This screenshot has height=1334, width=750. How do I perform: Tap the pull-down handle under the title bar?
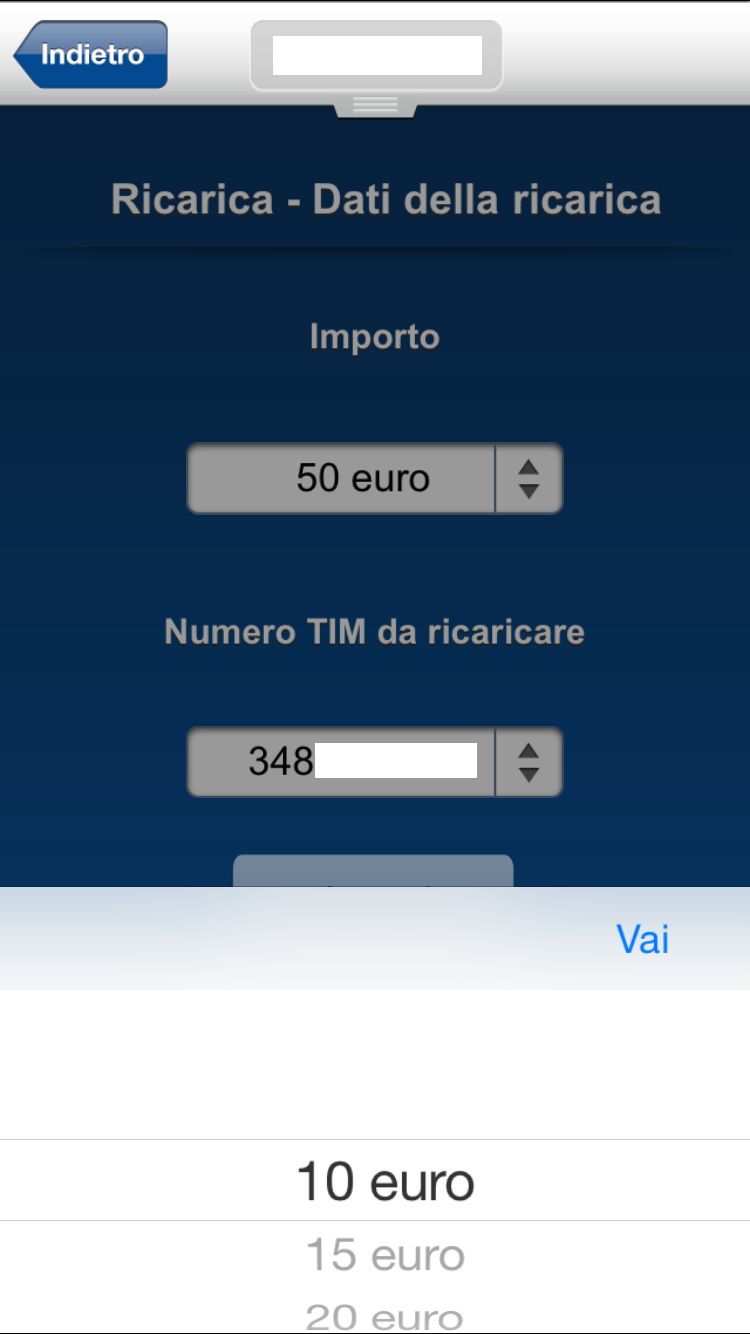(x=375, y=104)
